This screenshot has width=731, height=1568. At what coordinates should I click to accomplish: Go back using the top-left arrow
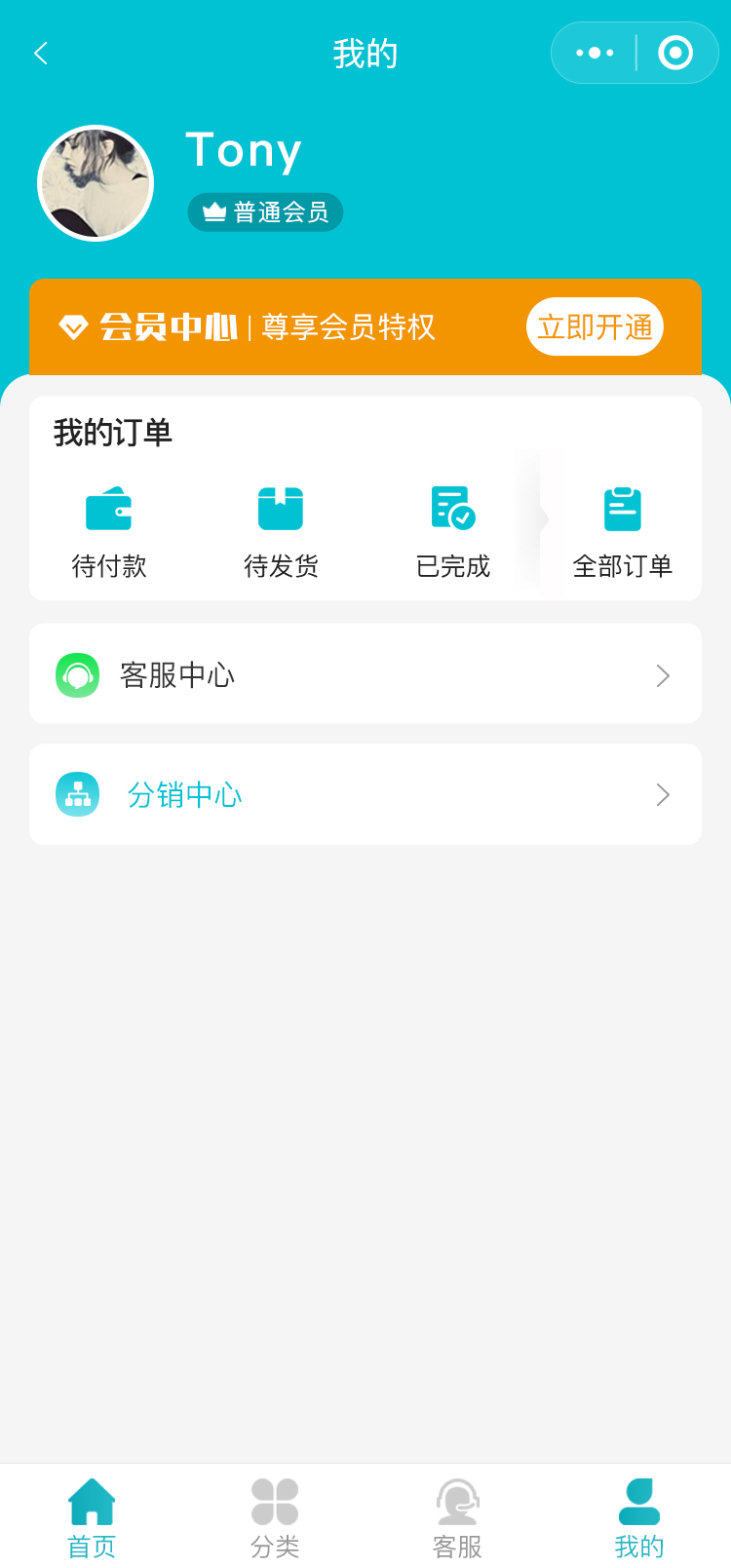pos(41,53)
